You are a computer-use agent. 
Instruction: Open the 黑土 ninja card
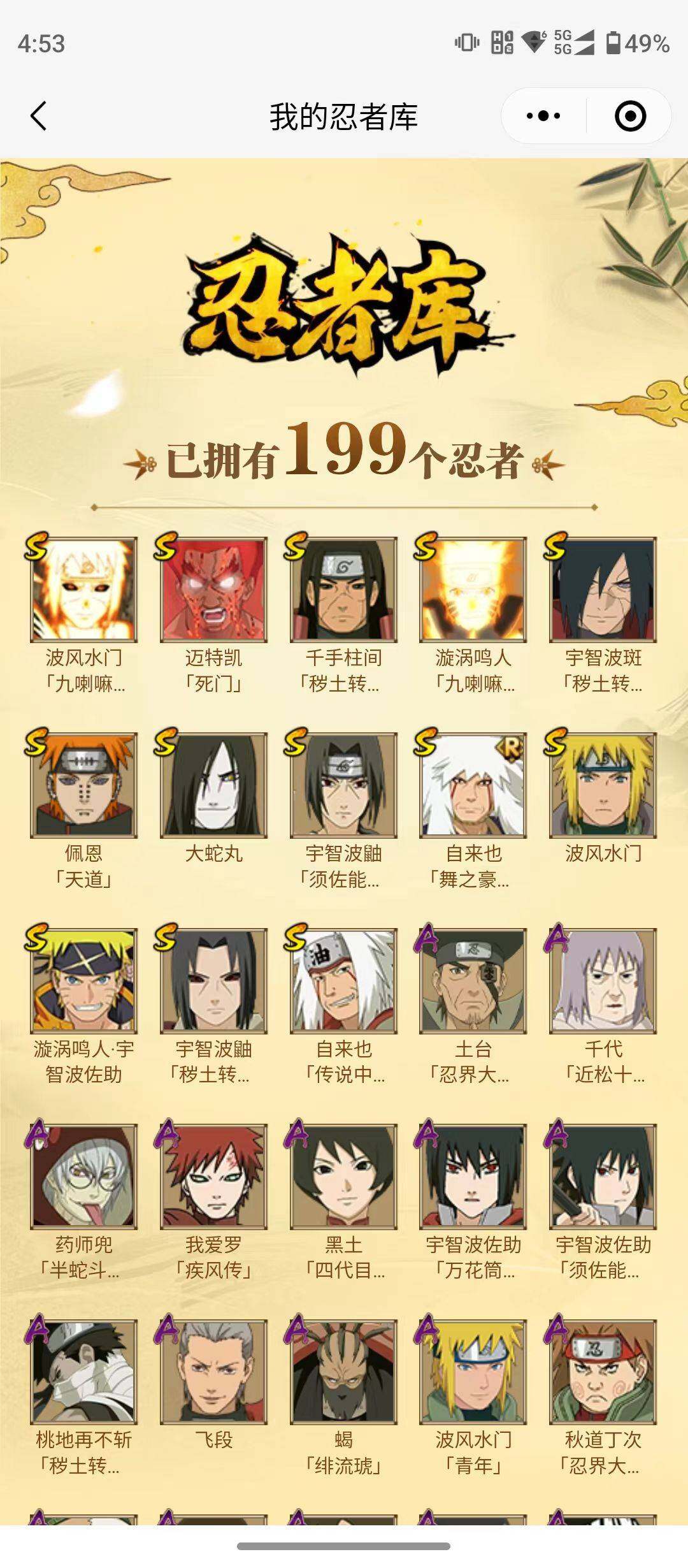[343, 1177]
